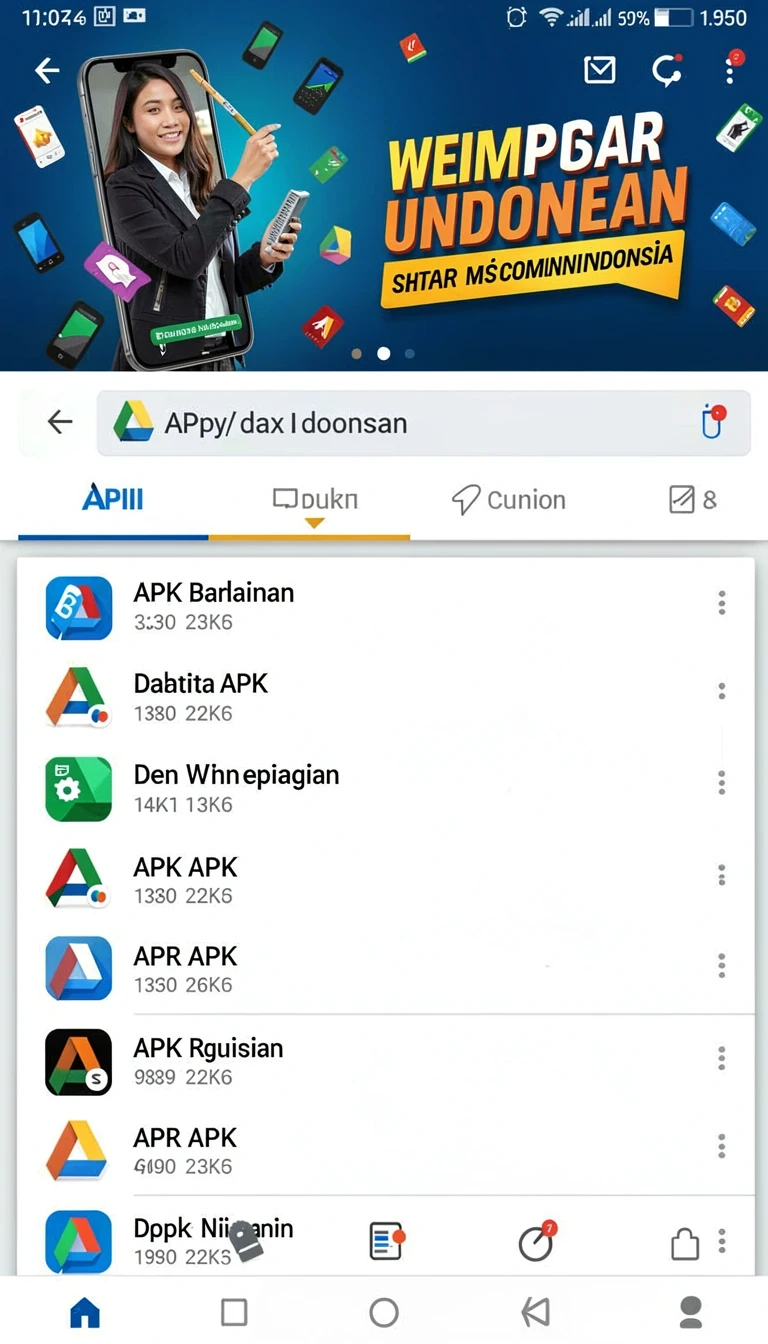Tap the compass icon with badge 7
The height and width of the screenshot is (1344, 768).
[x=536, y=1242]
